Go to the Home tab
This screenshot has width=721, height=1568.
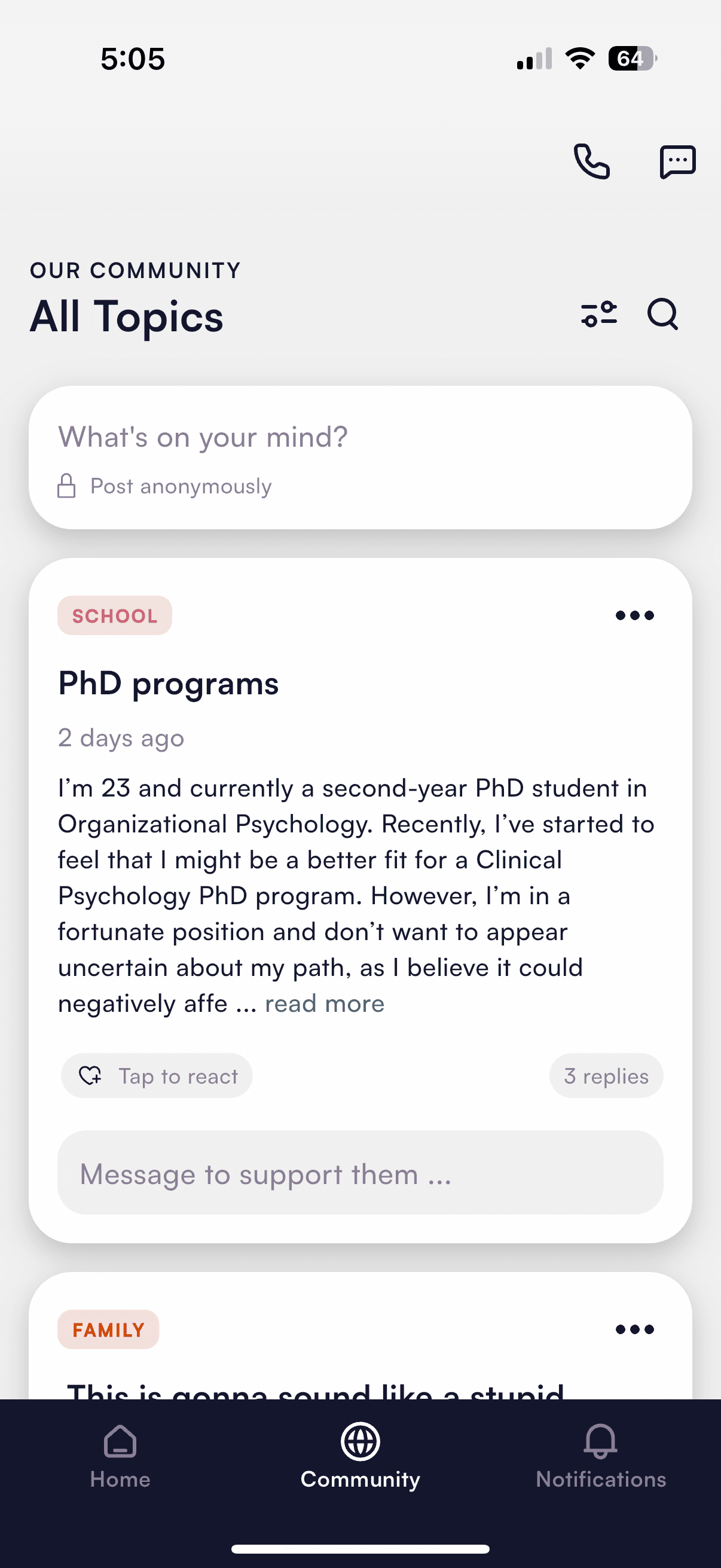[120, 1457]
